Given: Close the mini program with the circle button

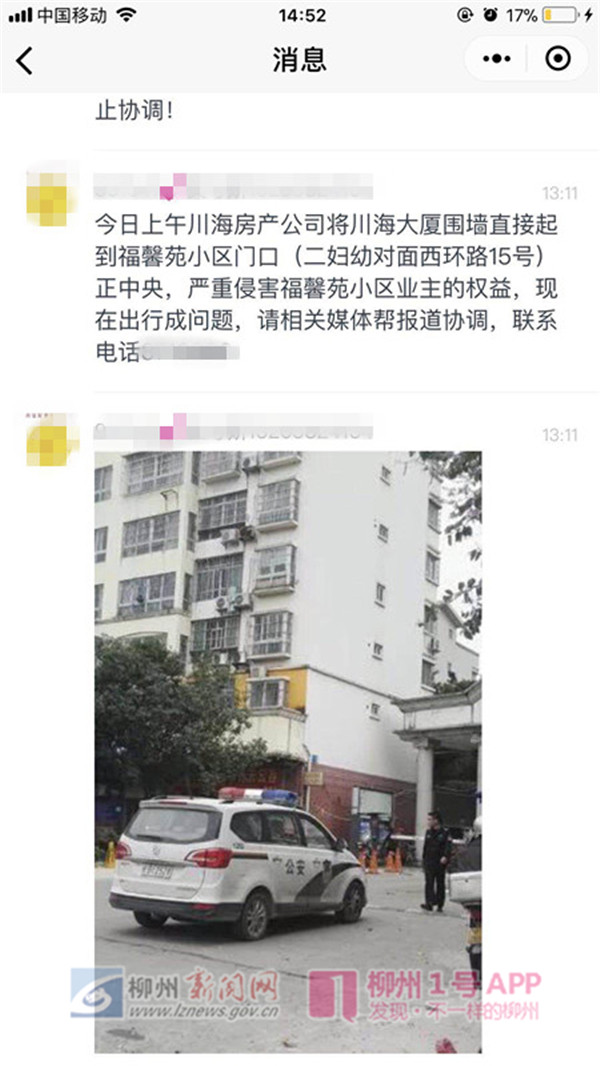Looking at the screenshot, I should [x=557, y=60].
